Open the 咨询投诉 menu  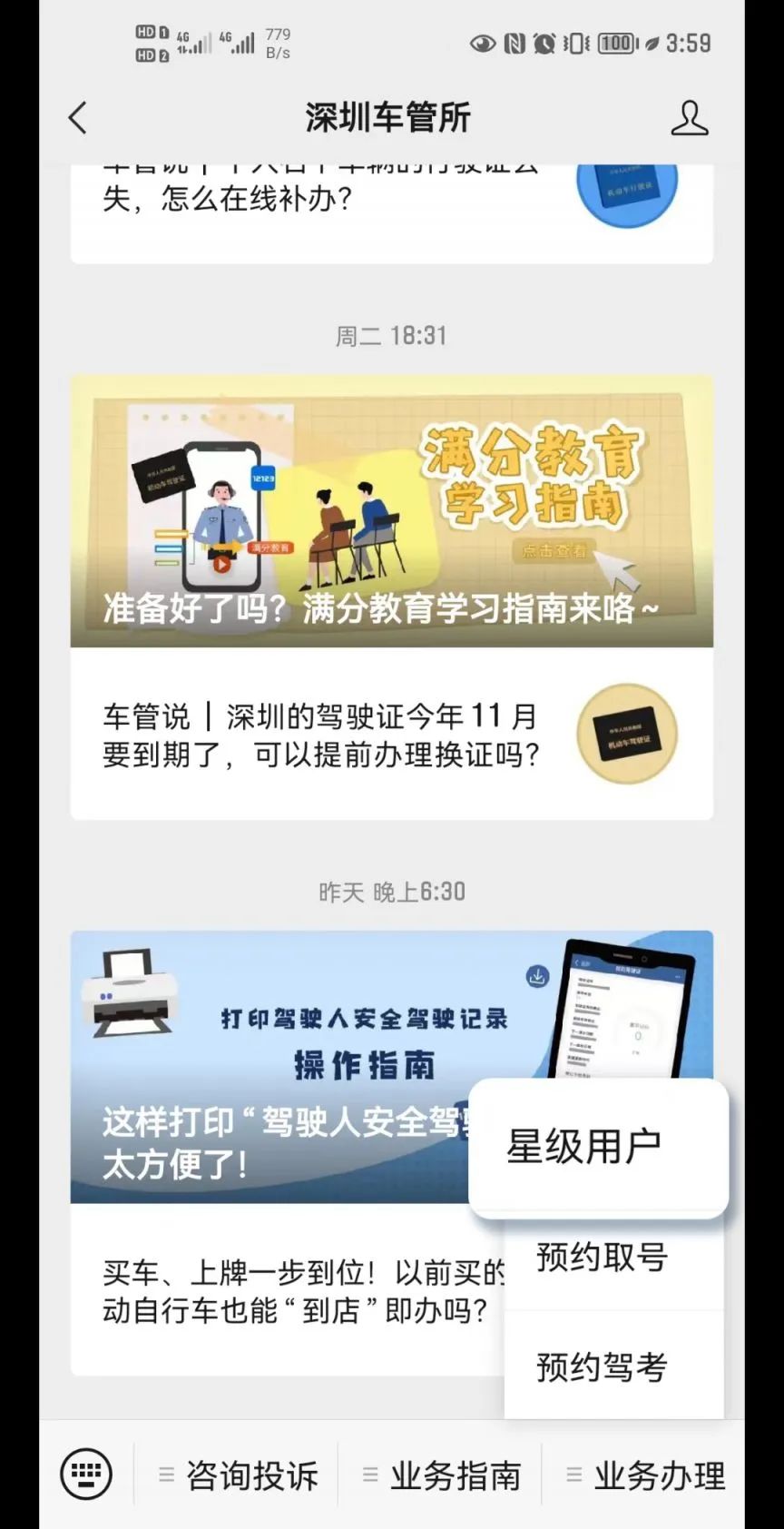pos(238,1475)
